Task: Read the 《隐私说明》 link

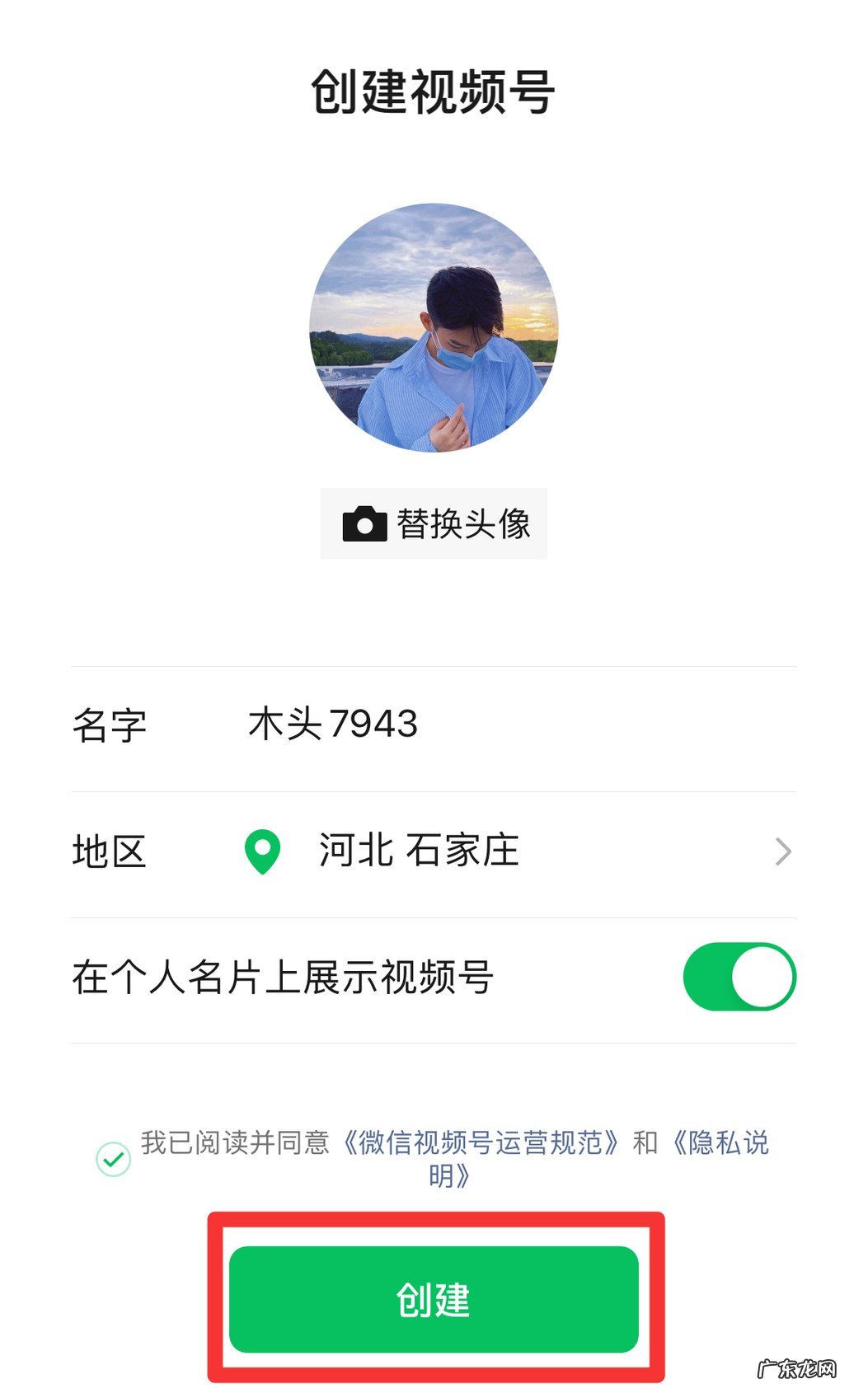Action: click(719, 1143)
